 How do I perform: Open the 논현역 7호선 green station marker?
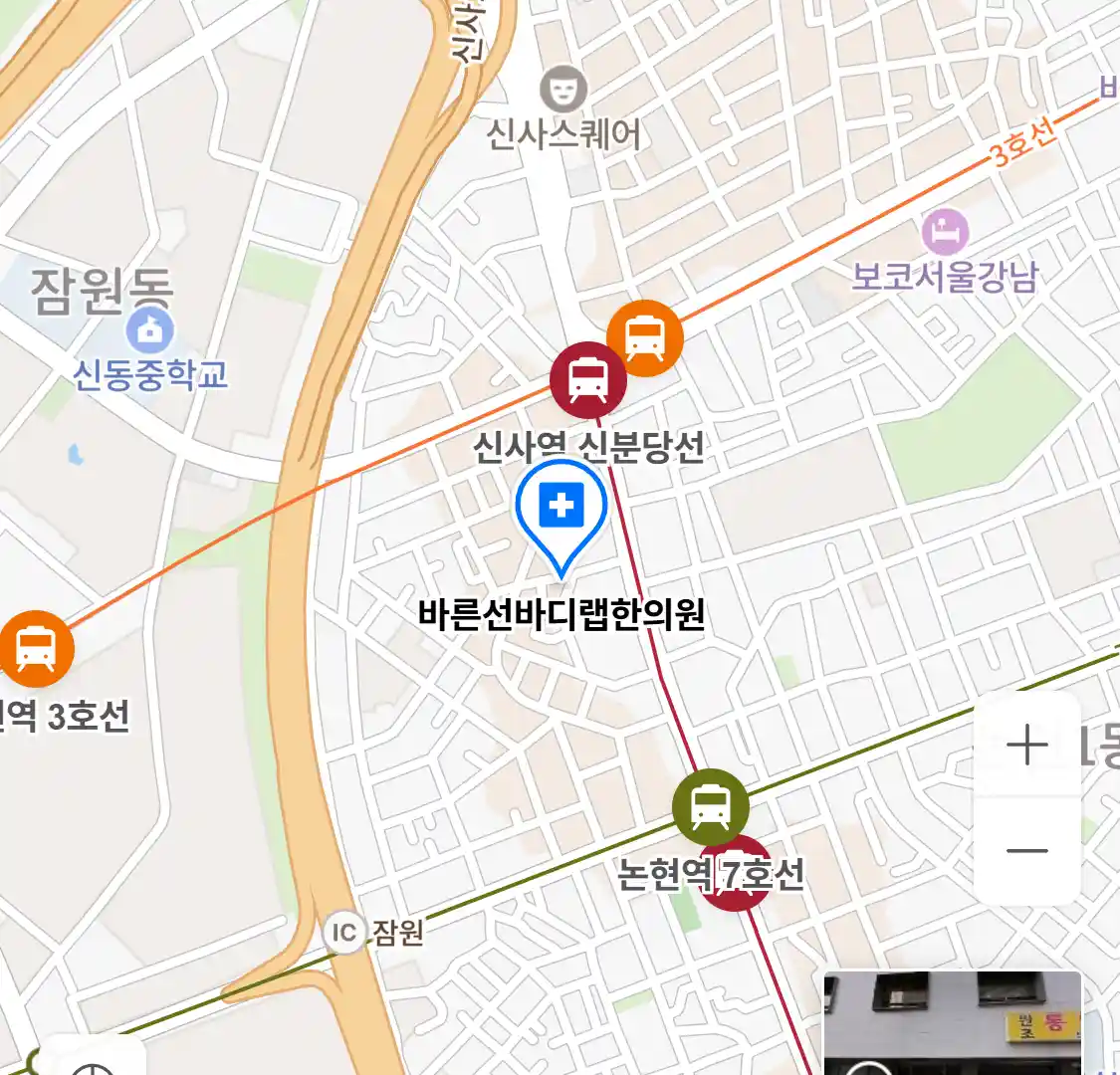click(710, 806)
